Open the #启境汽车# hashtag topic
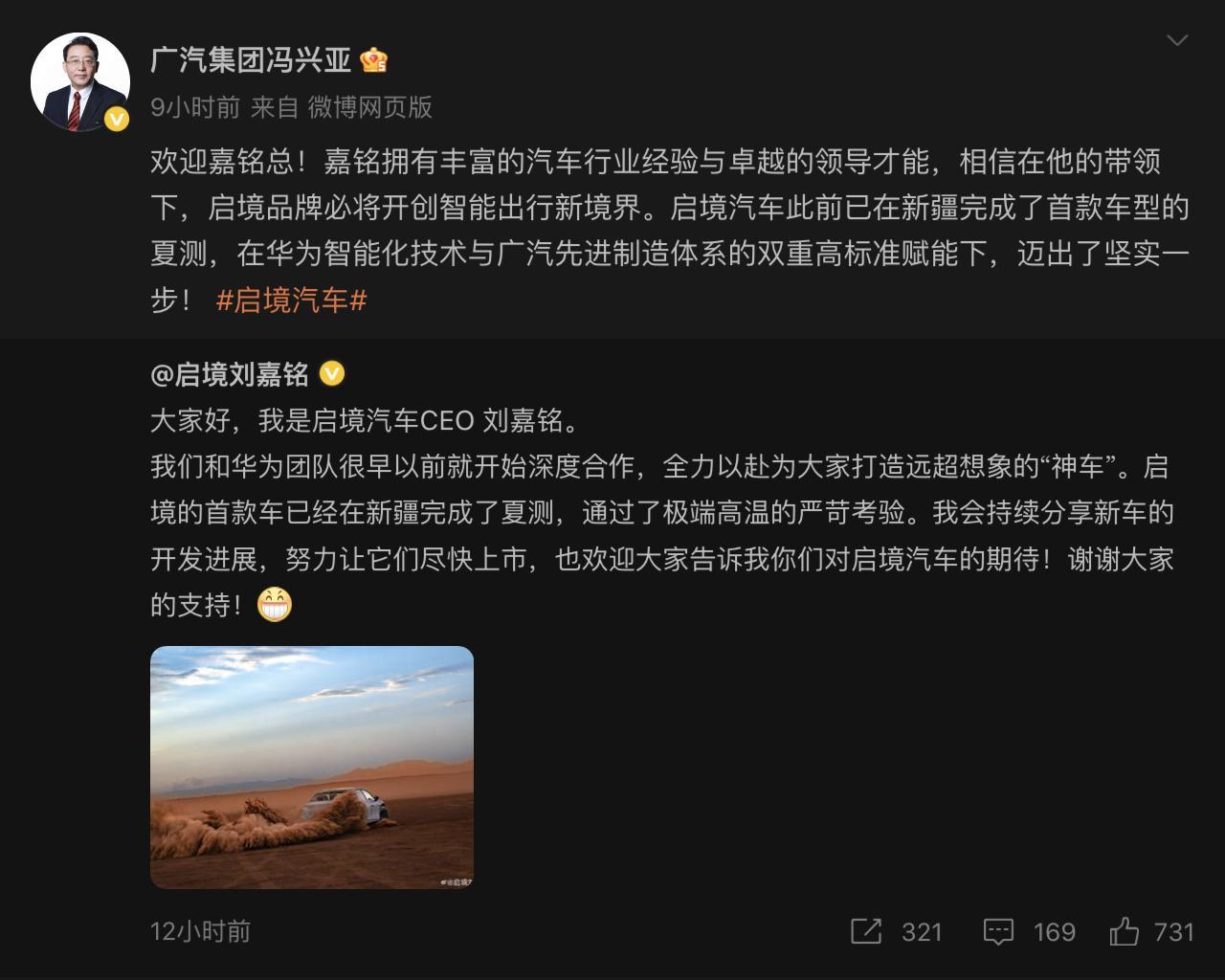 coord(292,301)
